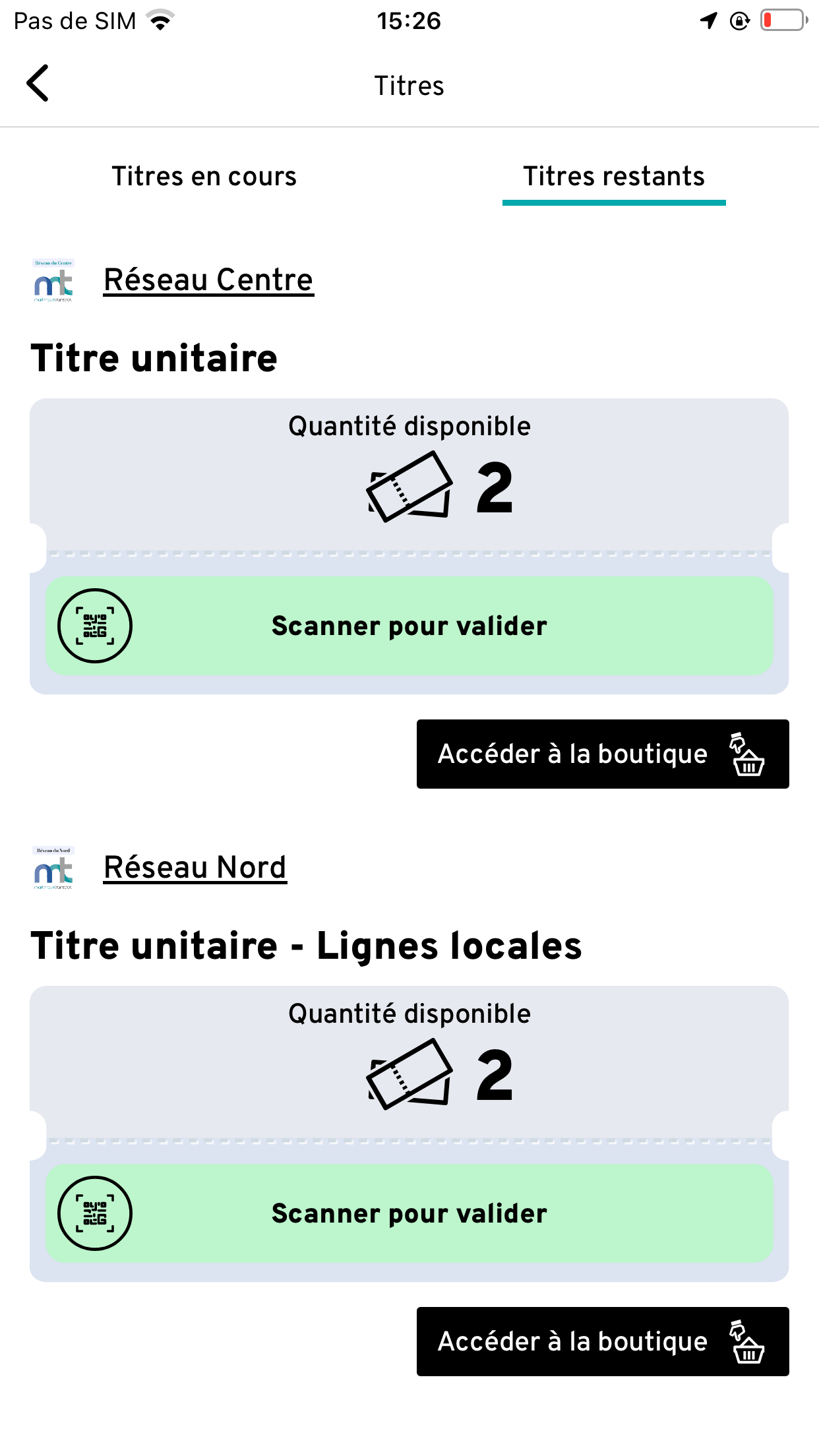
Task: Tap Accéder à la boutique under Lignes locales
Action: [x=574, y=1341]
